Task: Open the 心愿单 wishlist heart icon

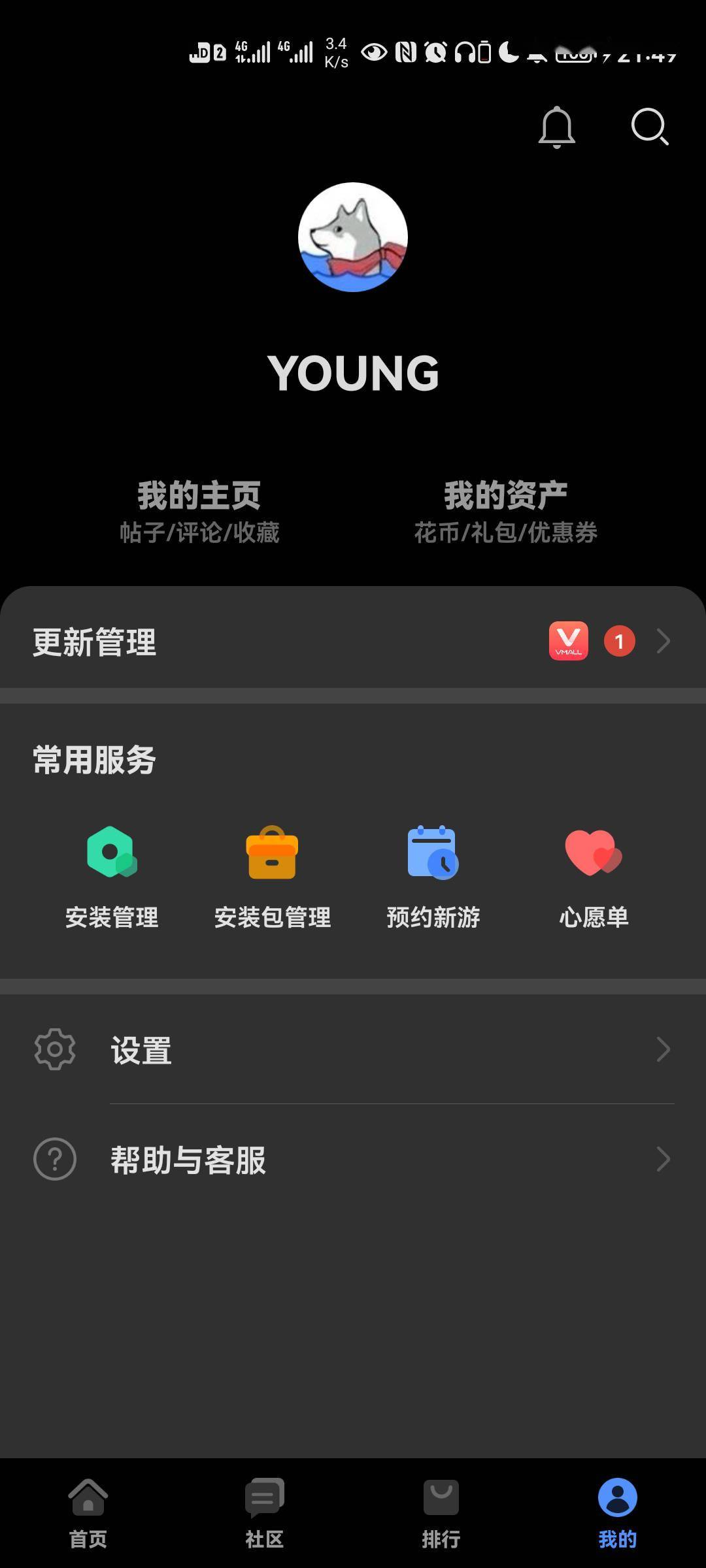Action: pyautogui.click(x=594, y=853)
